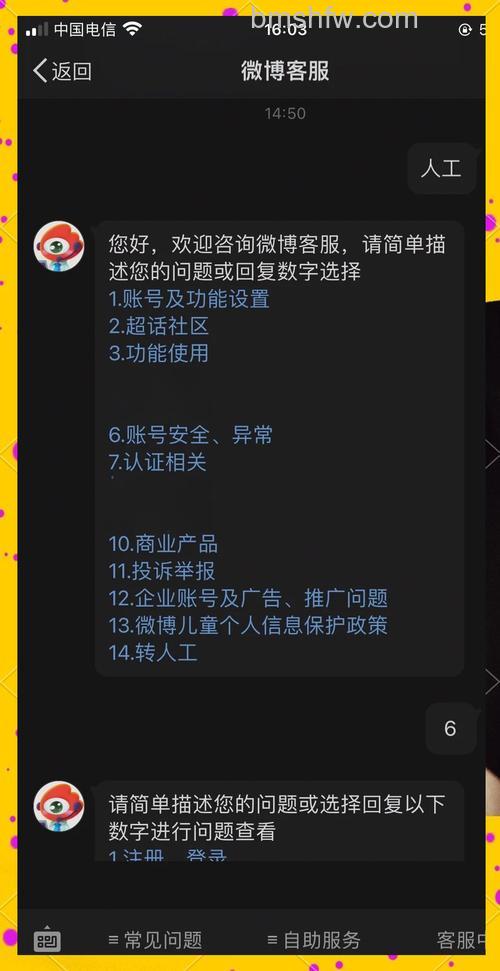Choose the 3.功能使用 link
Image resolution: width=500 pixels, height=971 pixels.
[159, 354]
